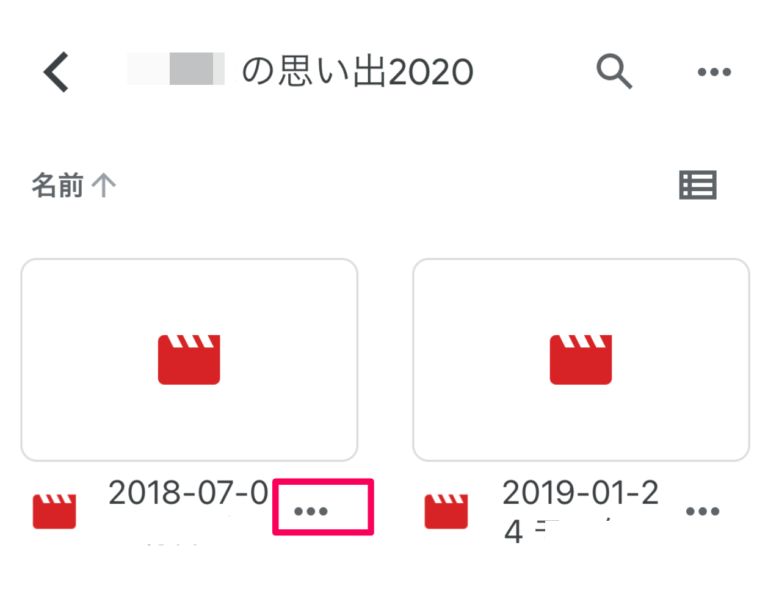Change sort order from 名前
Image resolution: width=768 pixels, height=613 pixels.
[74, 185]
